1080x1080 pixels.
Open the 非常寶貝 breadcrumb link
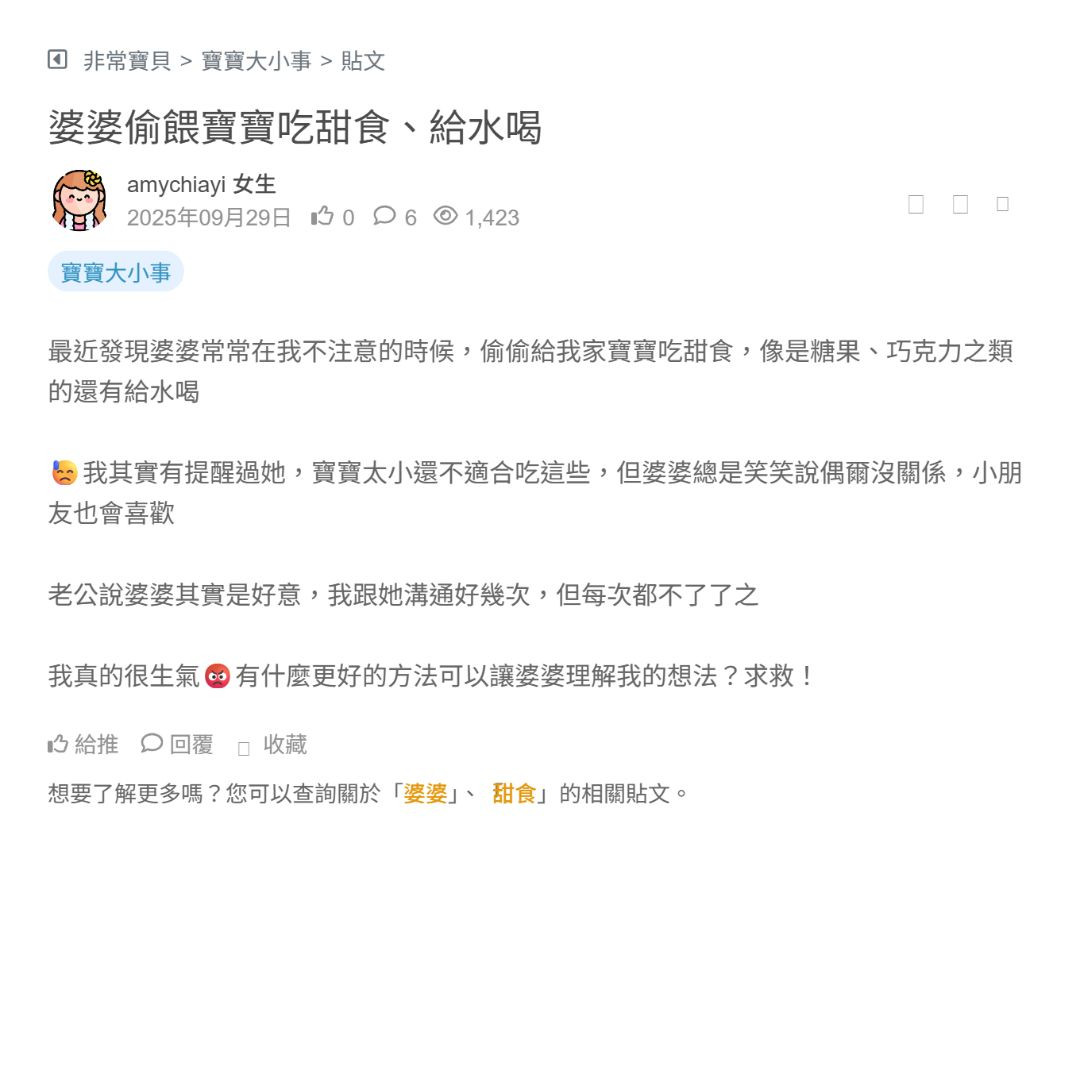127,61
